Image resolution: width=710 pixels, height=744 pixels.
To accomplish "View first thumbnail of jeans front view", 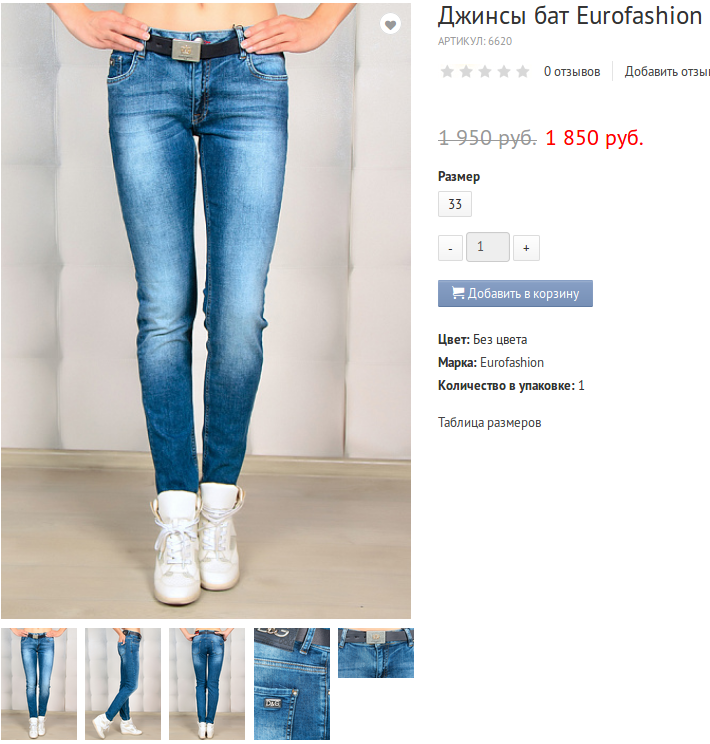I will 38,683.
